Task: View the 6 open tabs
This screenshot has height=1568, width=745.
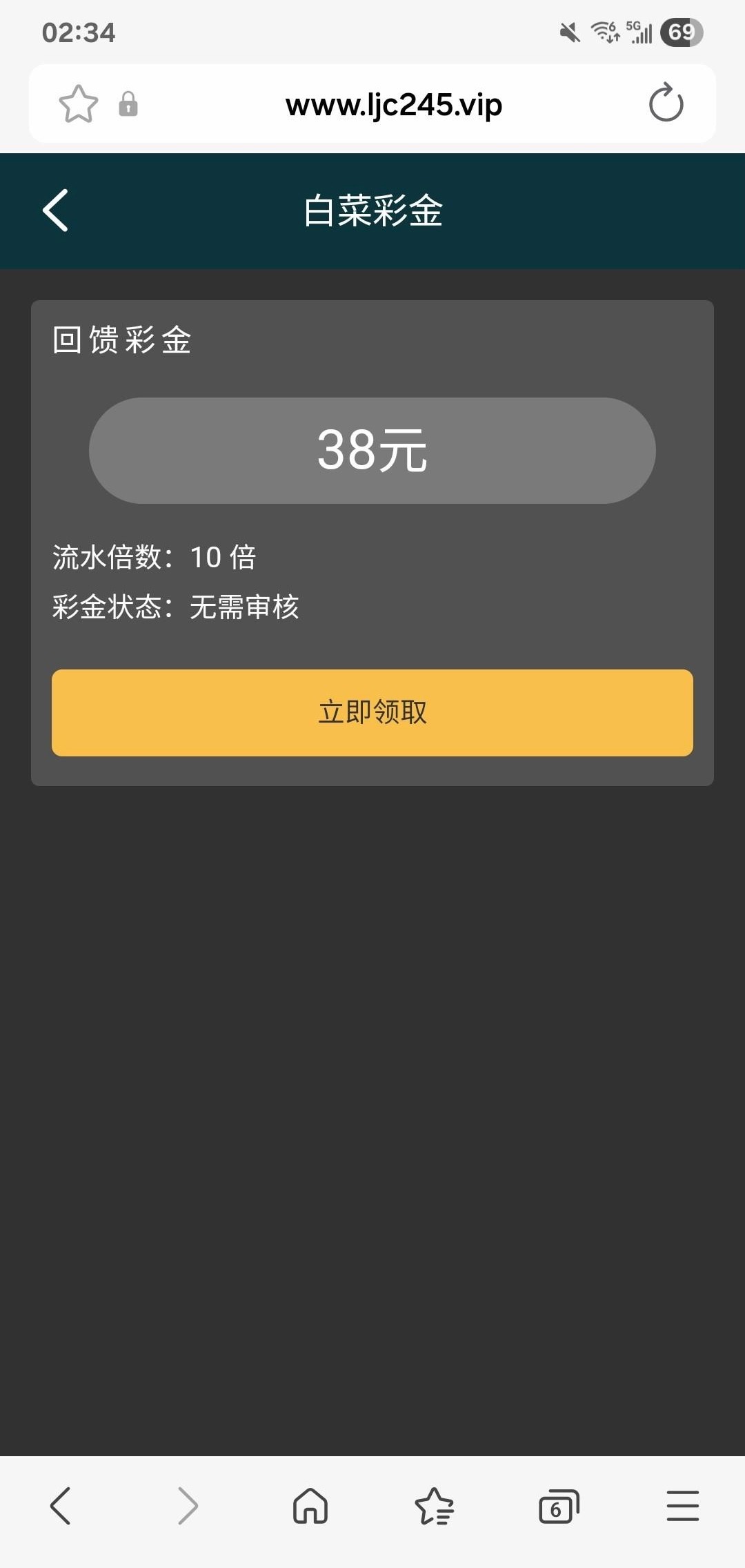Action: pyautogui.click(x=558, y=1507)
